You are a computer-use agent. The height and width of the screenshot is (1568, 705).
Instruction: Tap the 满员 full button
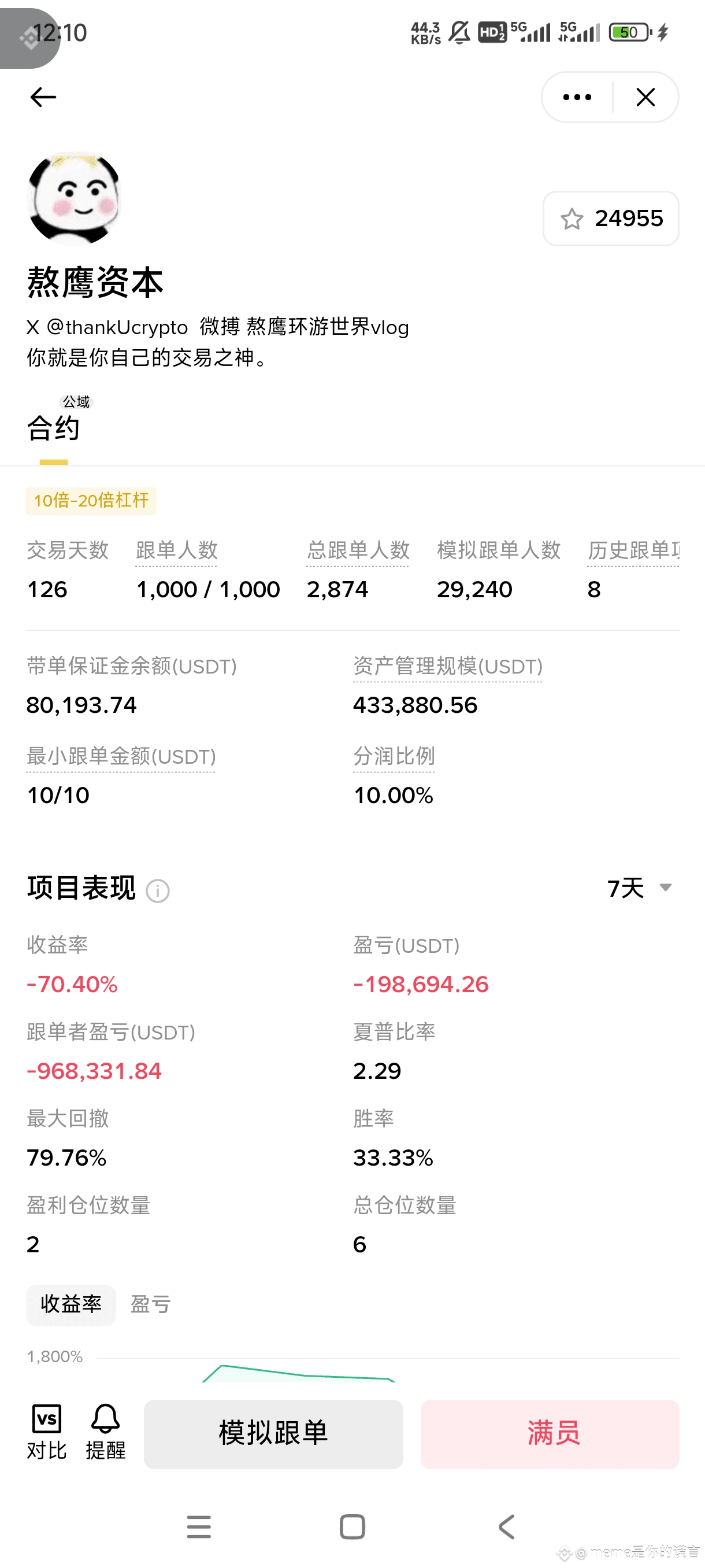[x=550, y=1433]
